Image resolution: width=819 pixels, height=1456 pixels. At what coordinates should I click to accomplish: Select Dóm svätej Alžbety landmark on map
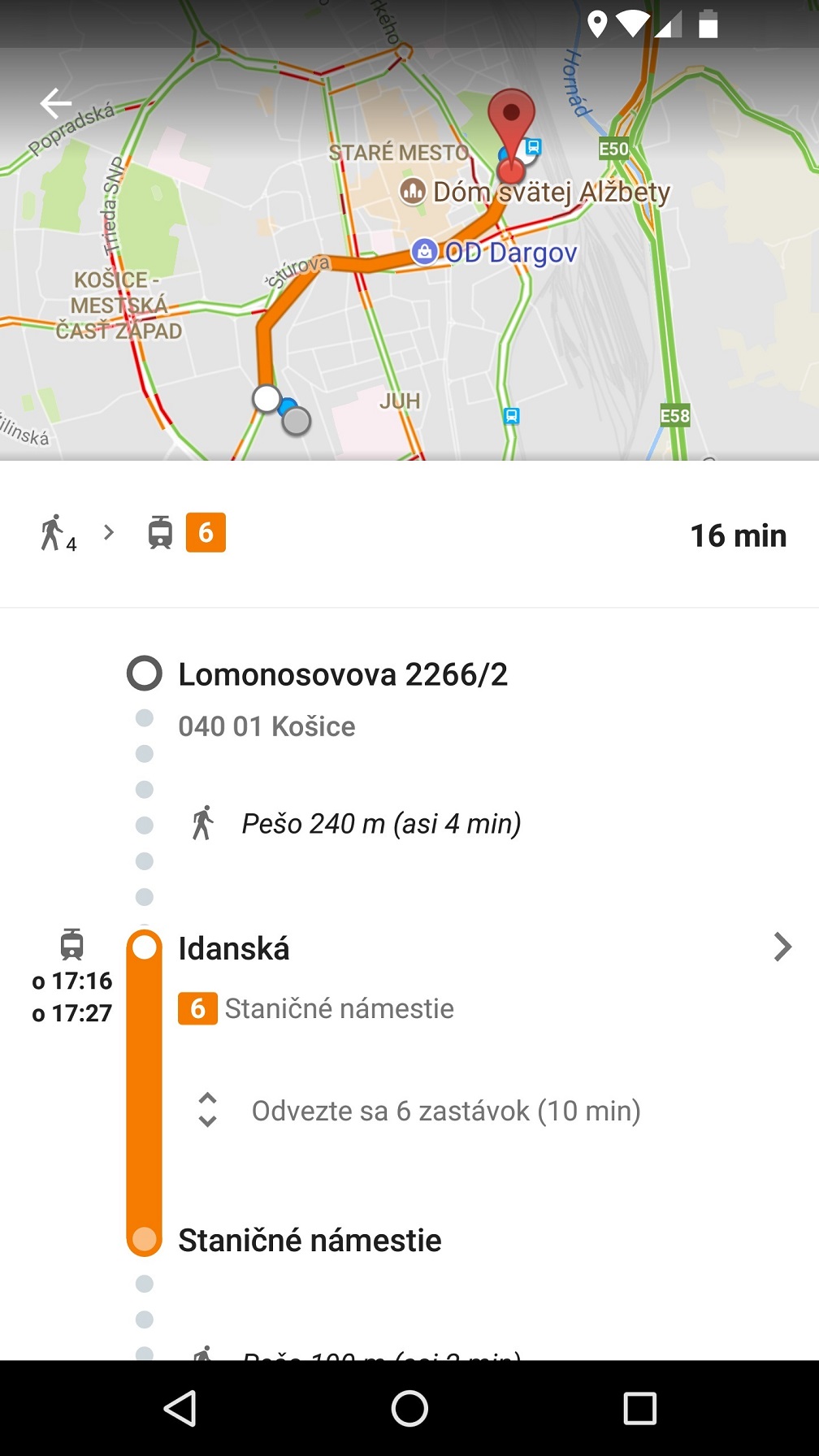(x=536, y=193)
